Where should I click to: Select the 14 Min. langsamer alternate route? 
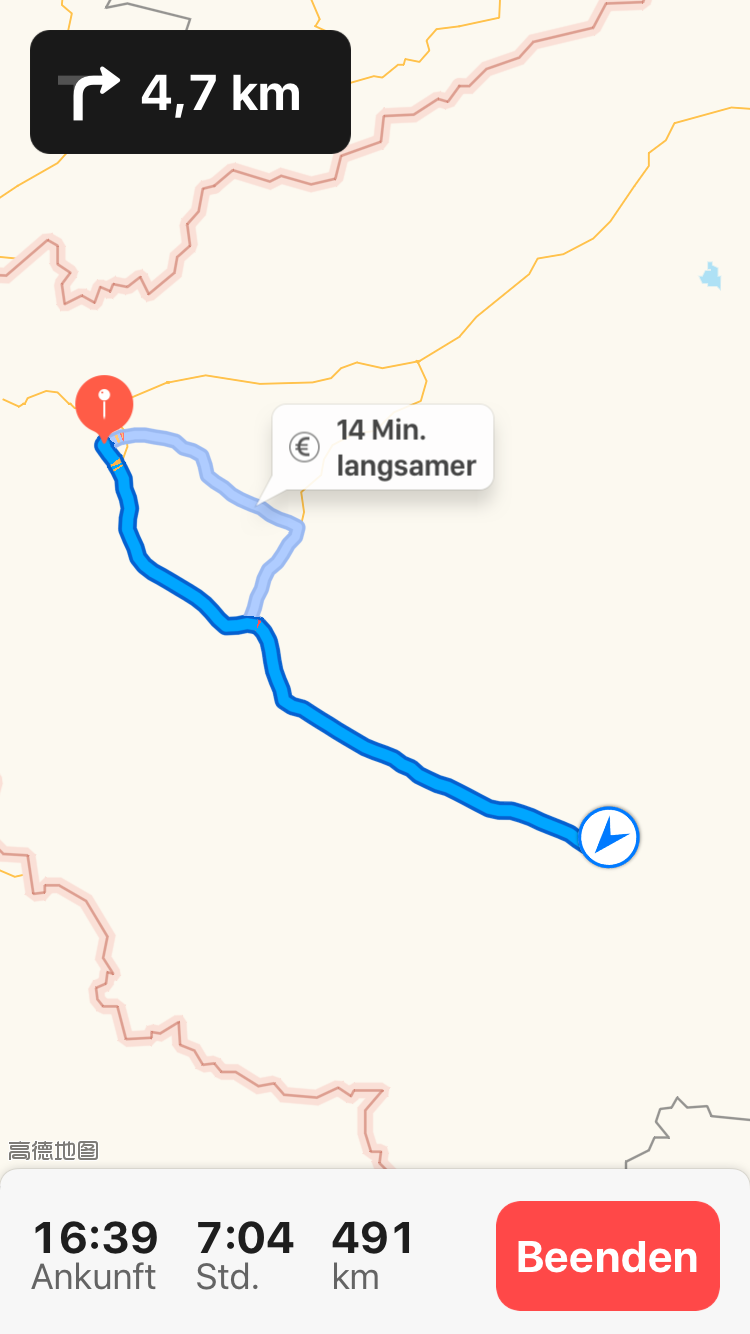382,447
